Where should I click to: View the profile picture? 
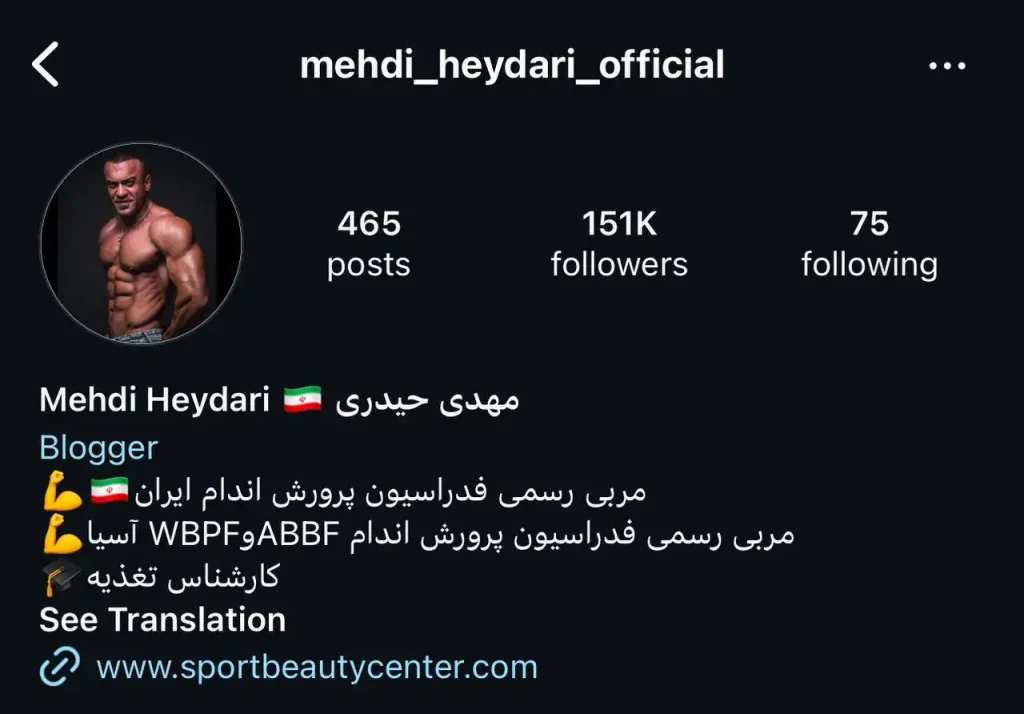click(141, 244)
